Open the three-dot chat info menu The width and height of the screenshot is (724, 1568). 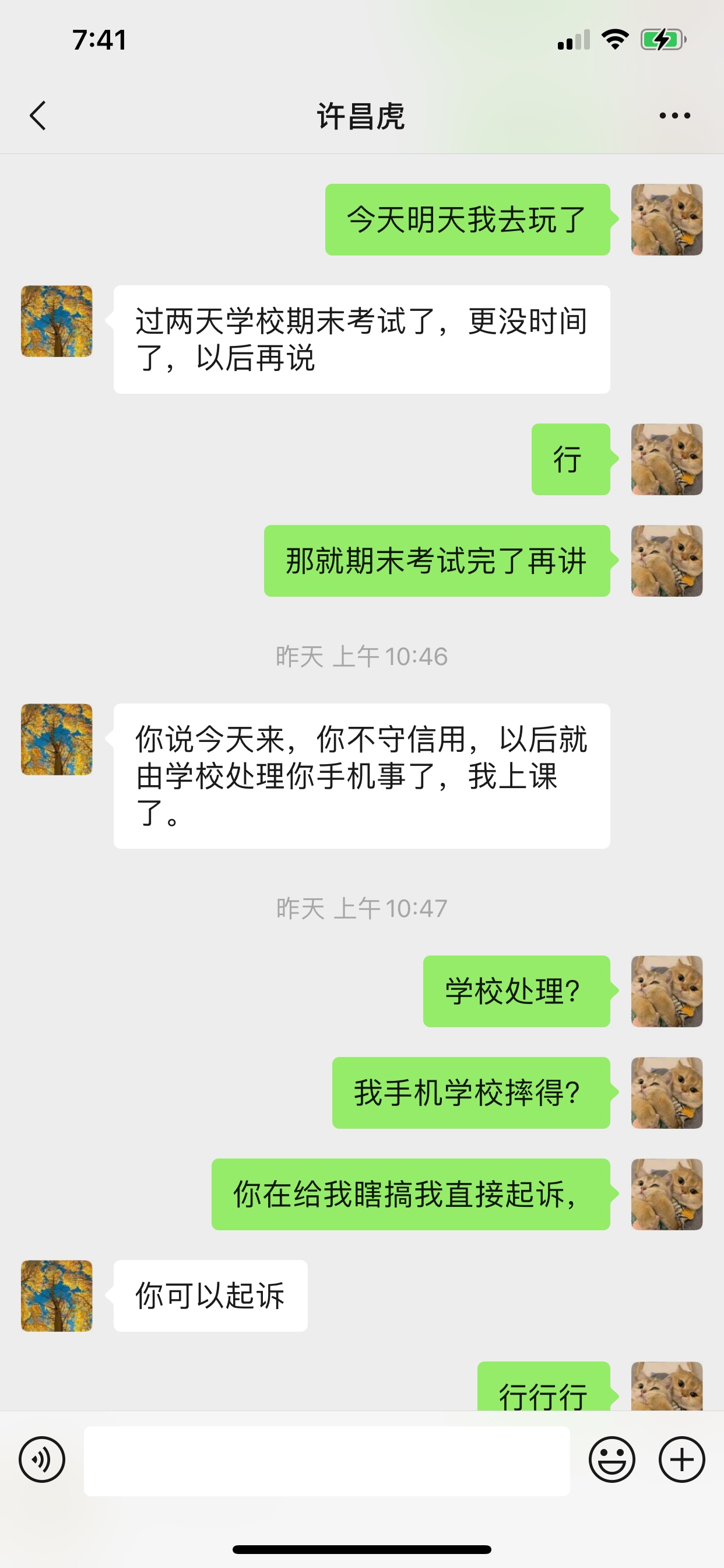[x=674, y=116]
